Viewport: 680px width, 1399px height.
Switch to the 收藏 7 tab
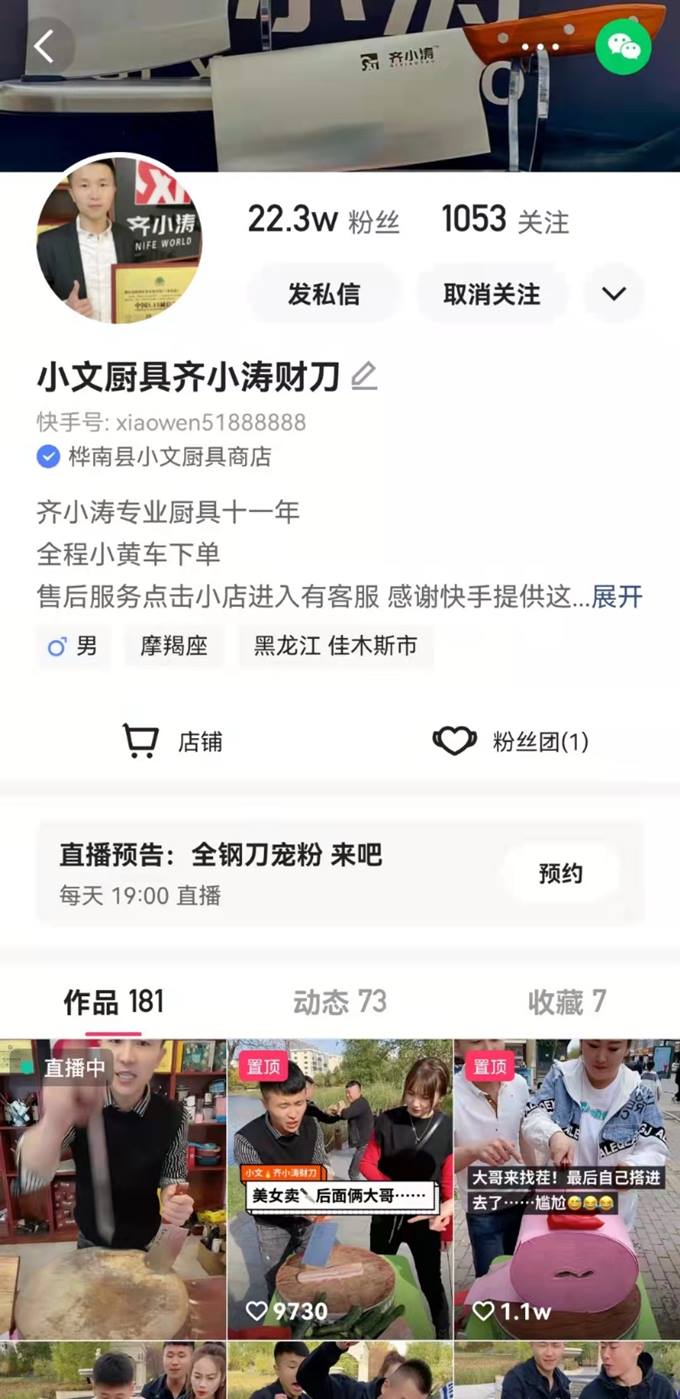click(566, 1002)
